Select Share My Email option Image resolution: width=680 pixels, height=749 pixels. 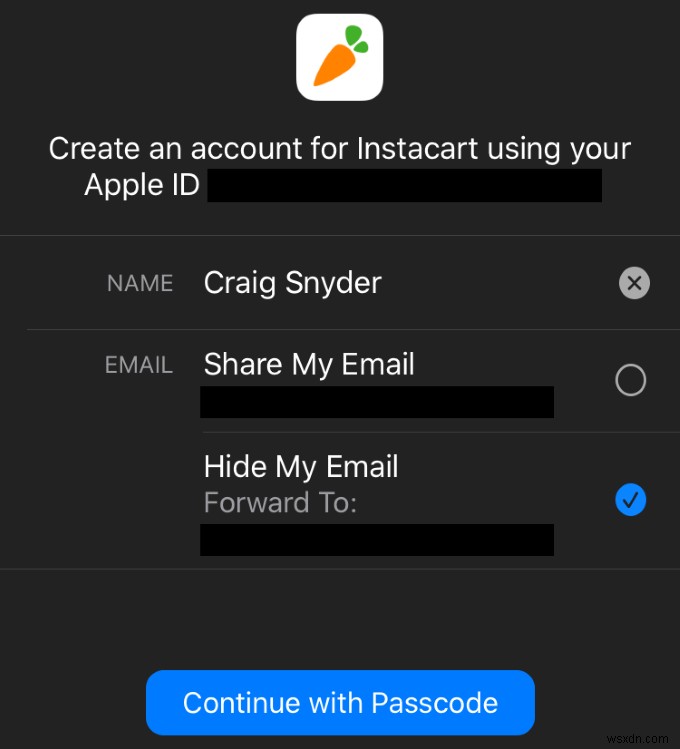tap(630, 380)
